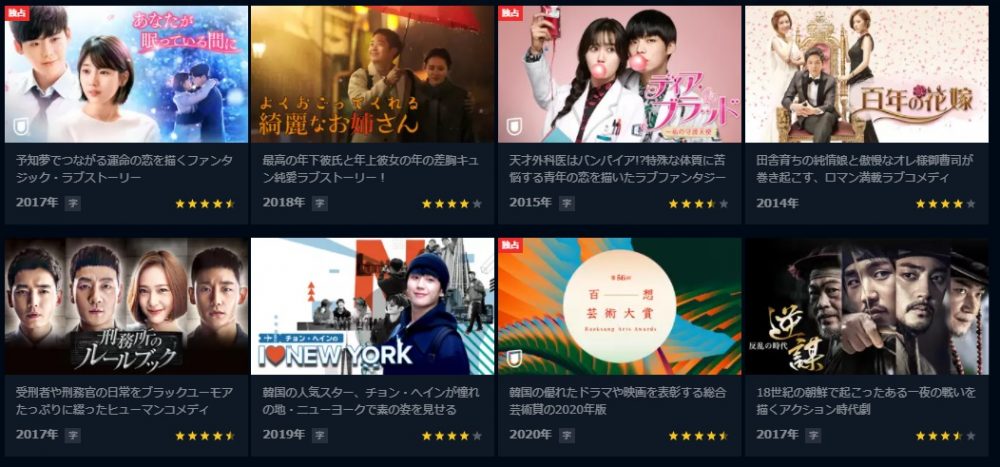Open the I ♥ NEW YORK show card

click(x=372, y=306)
